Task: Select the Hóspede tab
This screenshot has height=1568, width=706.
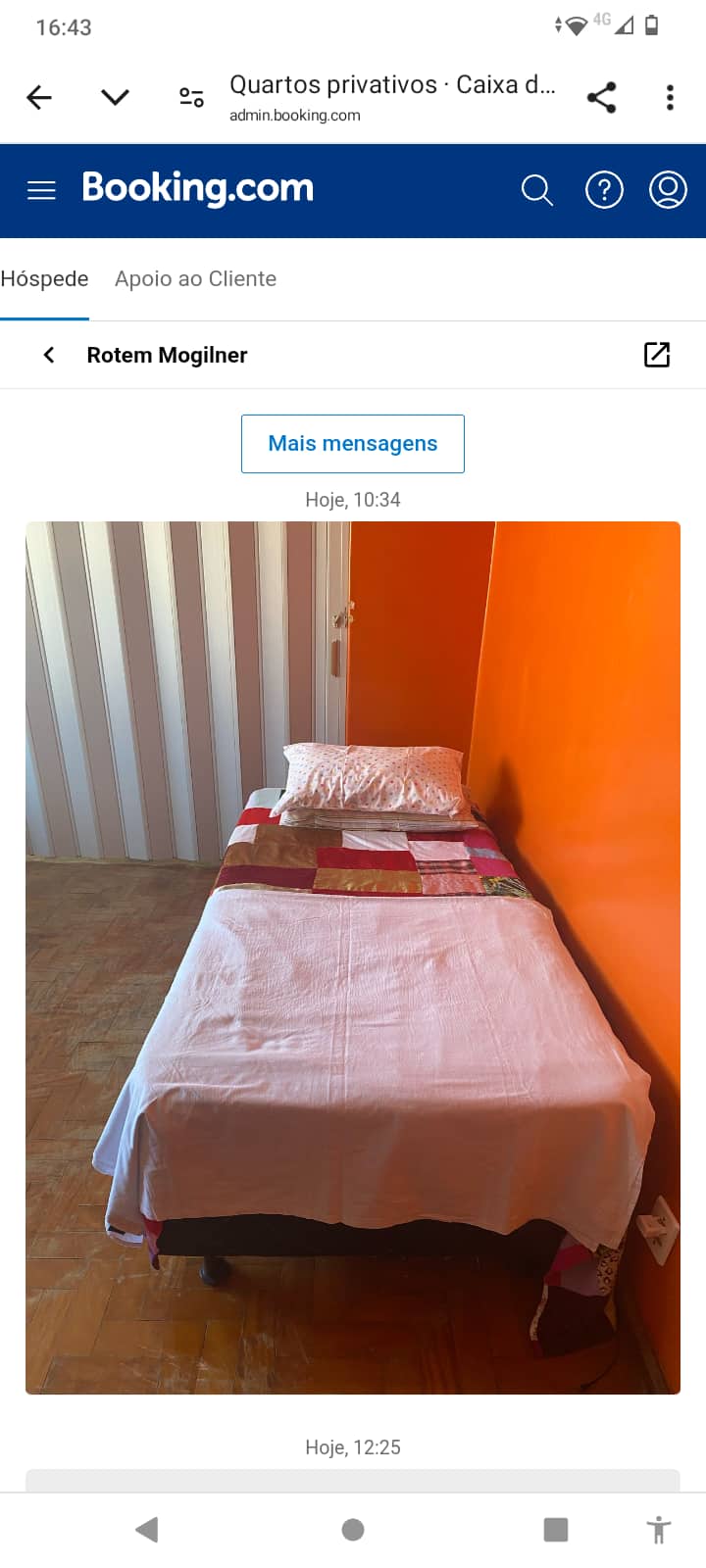Action: point(44,279)
